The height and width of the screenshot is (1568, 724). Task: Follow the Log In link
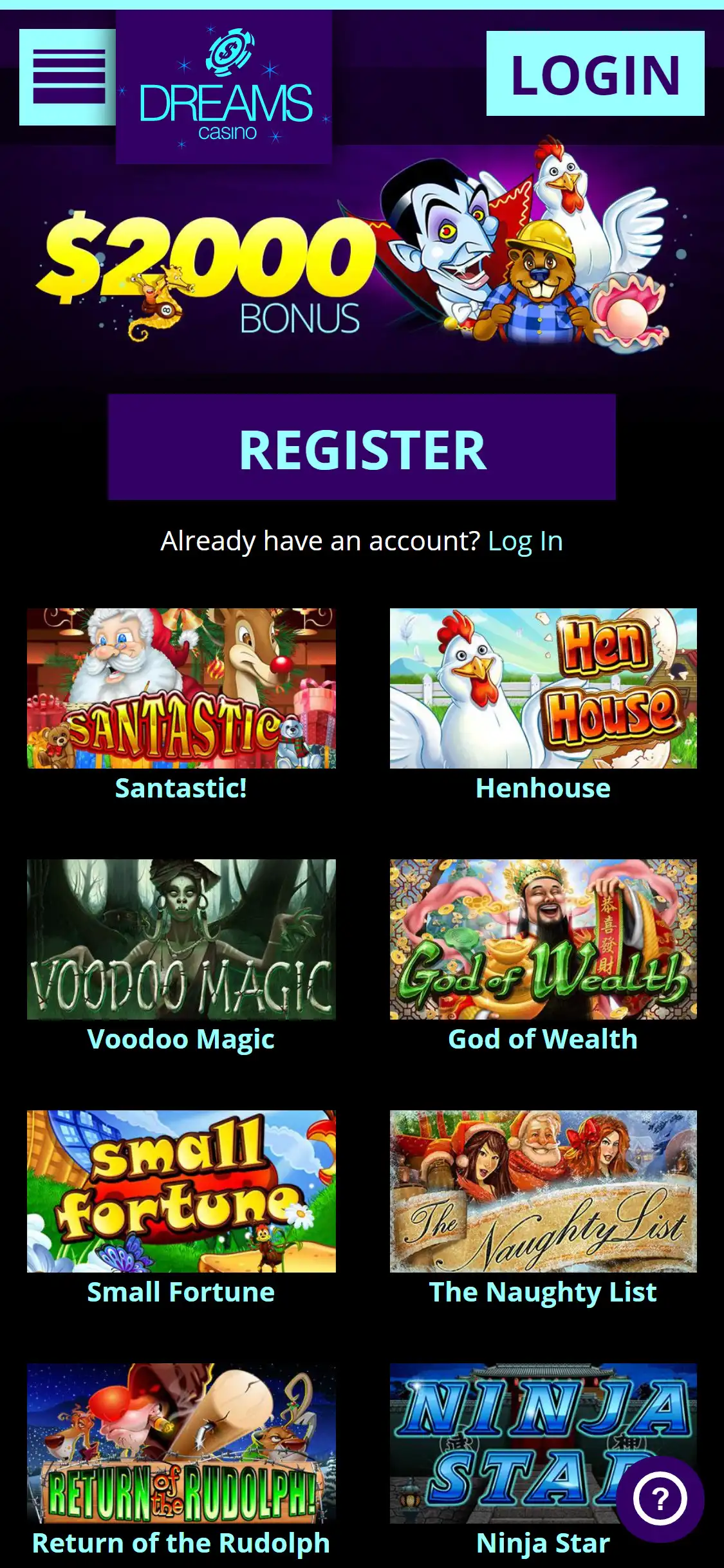(x=525, y=541)
